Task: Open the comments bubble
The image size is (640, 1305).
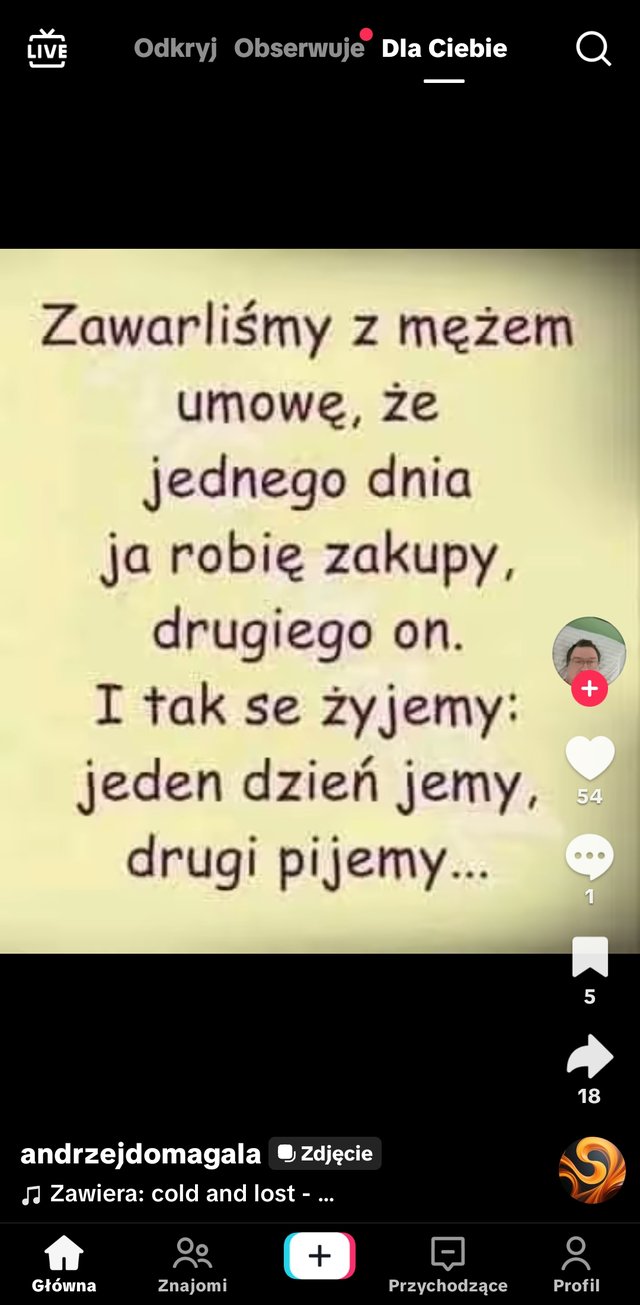Action: 589,858
